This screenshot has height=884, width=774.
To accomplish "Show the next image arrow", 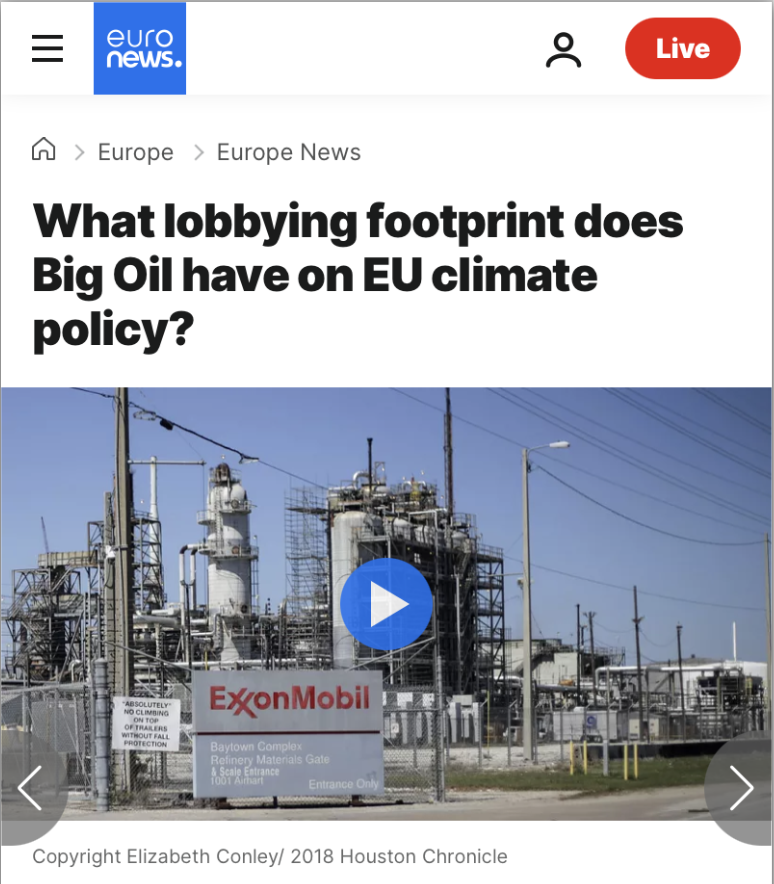I will 741,788.
